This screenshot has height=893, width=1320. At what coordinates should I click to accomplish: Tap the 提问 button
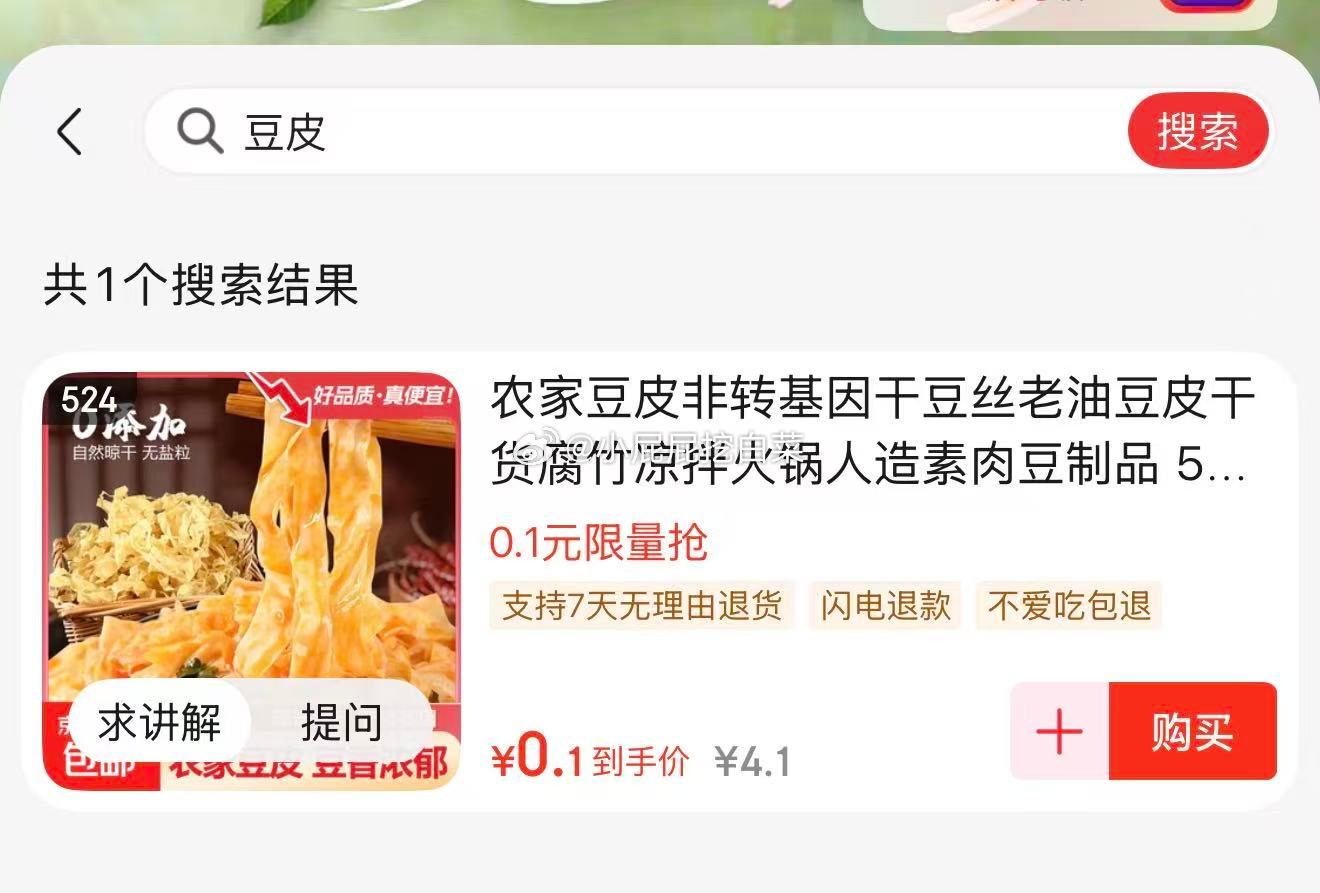(342, 722)
